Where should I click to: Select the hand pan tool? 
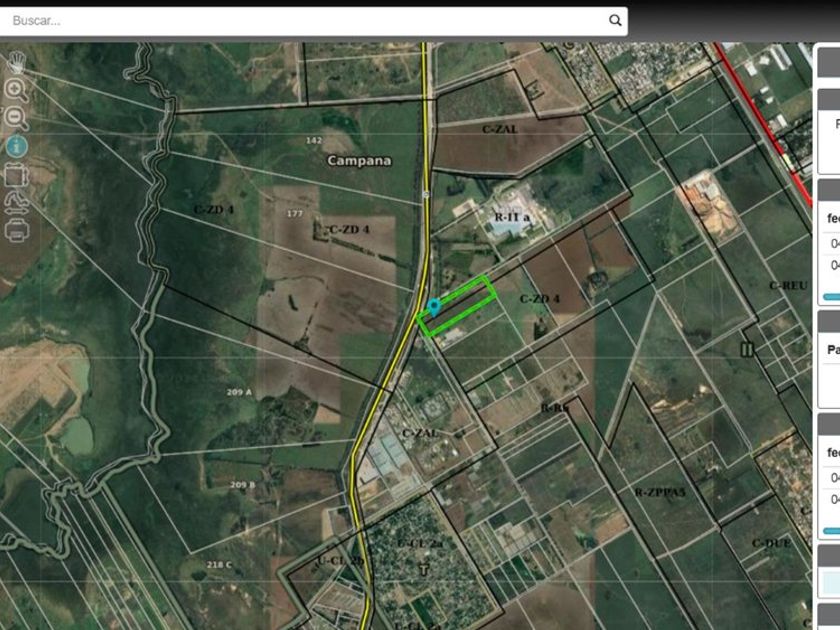point(17,62)
